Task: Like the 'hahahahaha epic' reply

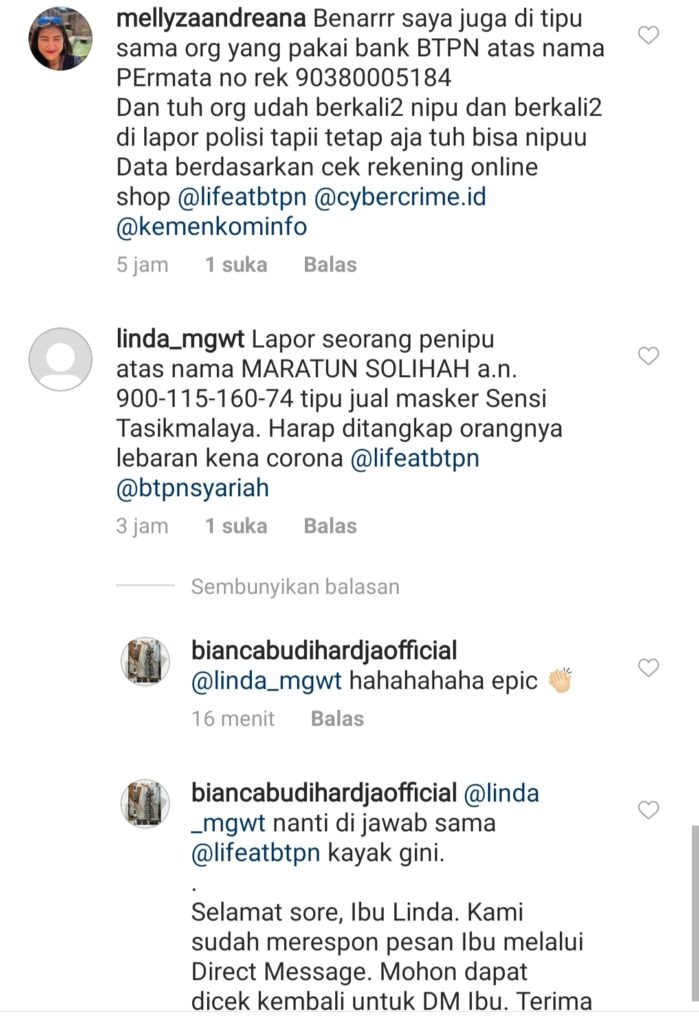Action: pyautogui.click(x=649, y=667)
